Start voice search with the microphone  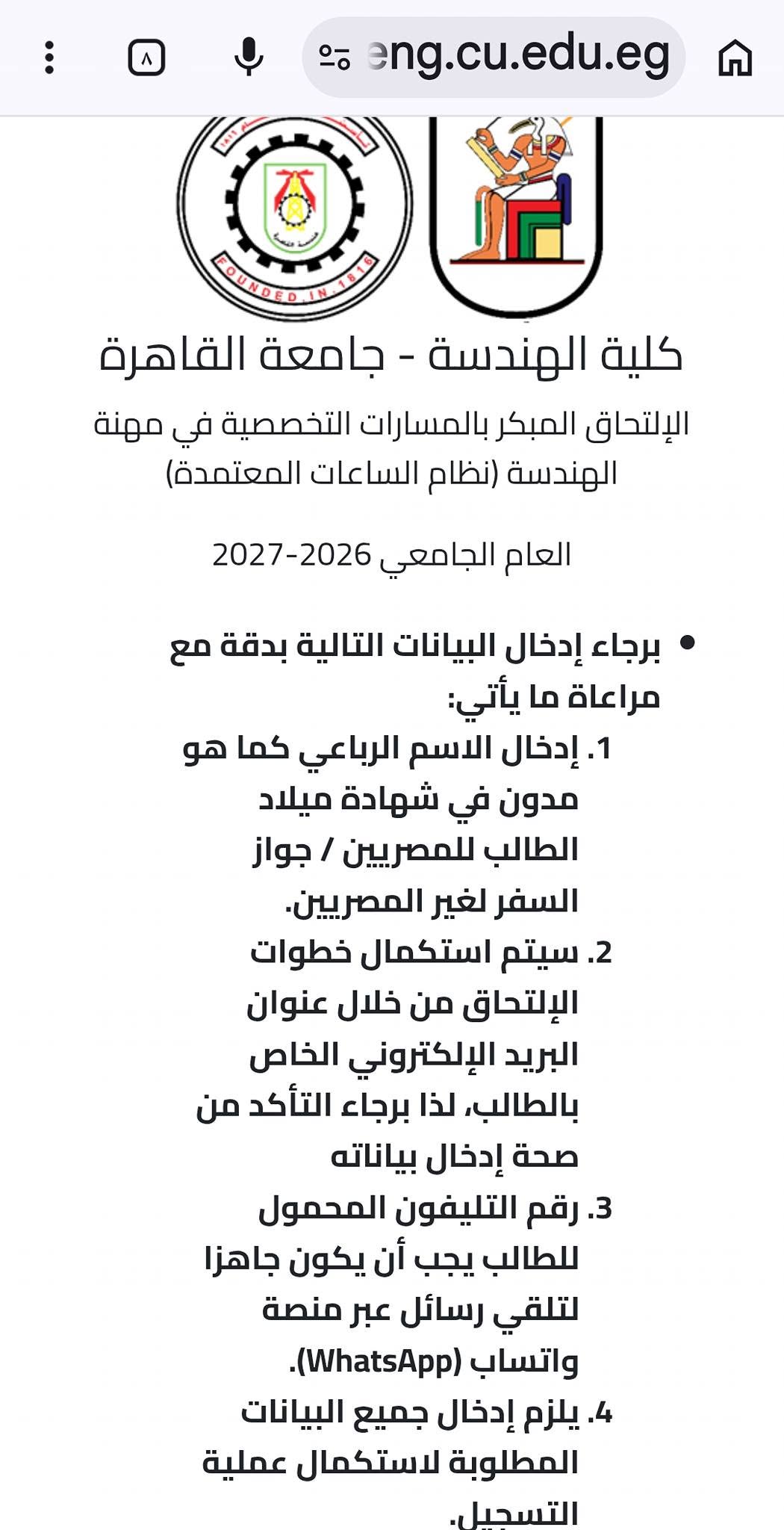(248, 58)
